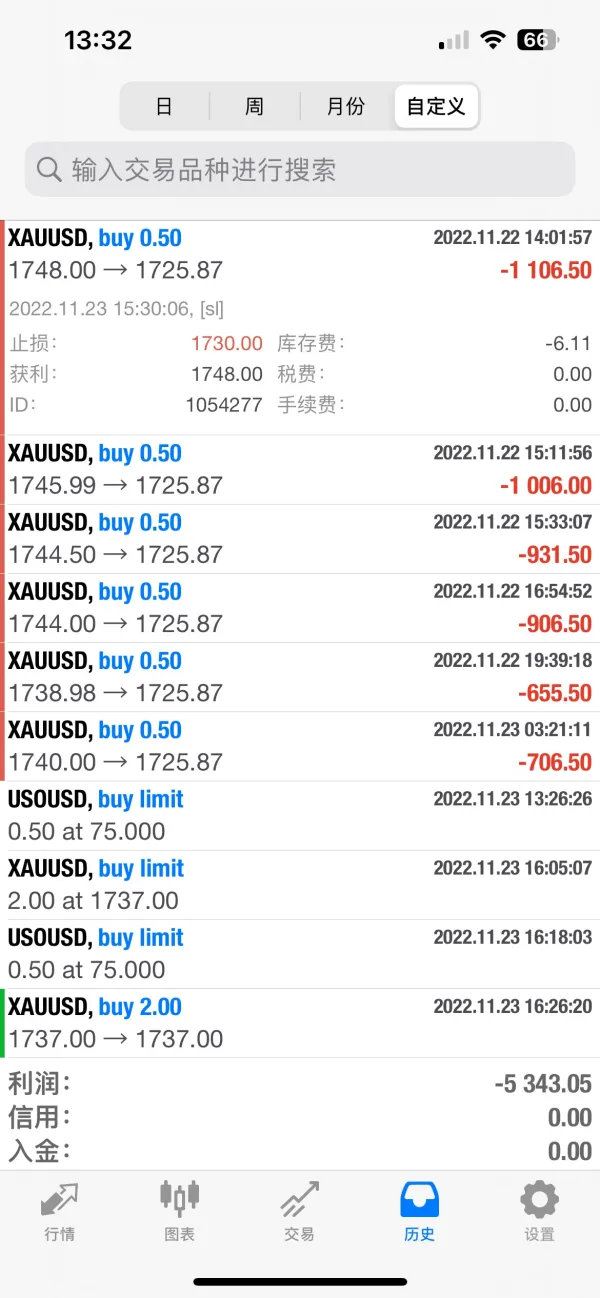Expand the XAUUSD buy 2.00 trade

click(x=300, y=1022)
